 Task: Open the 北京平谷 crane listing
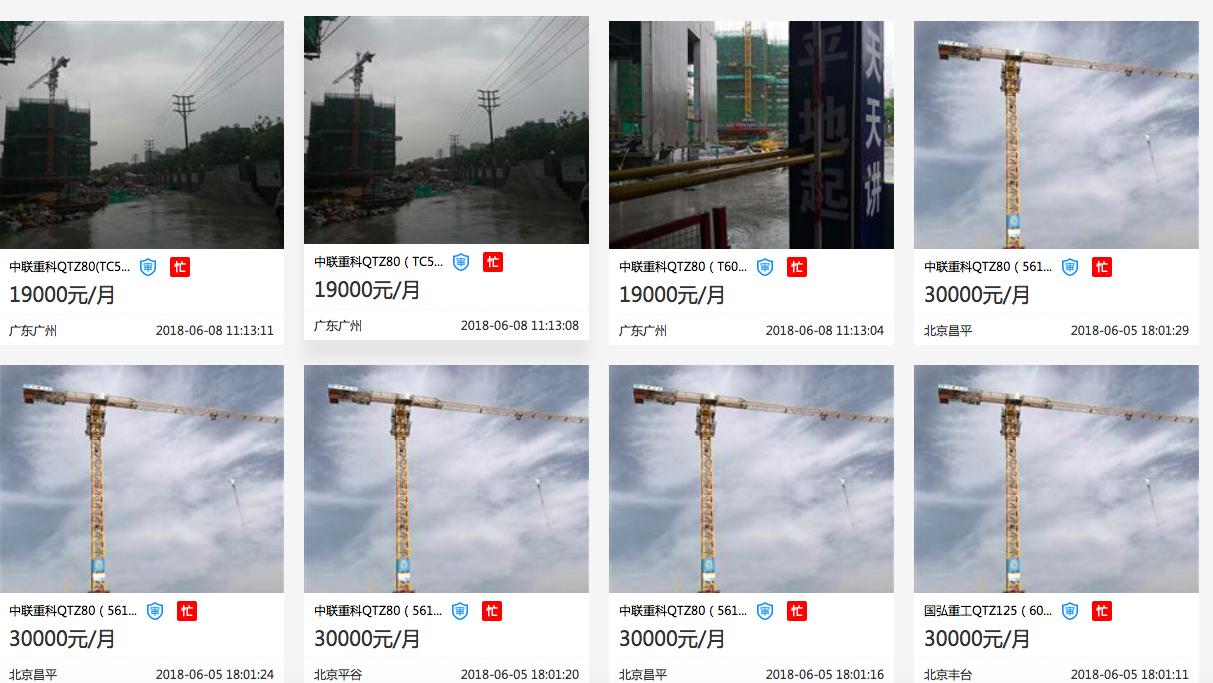coord(446,524)
